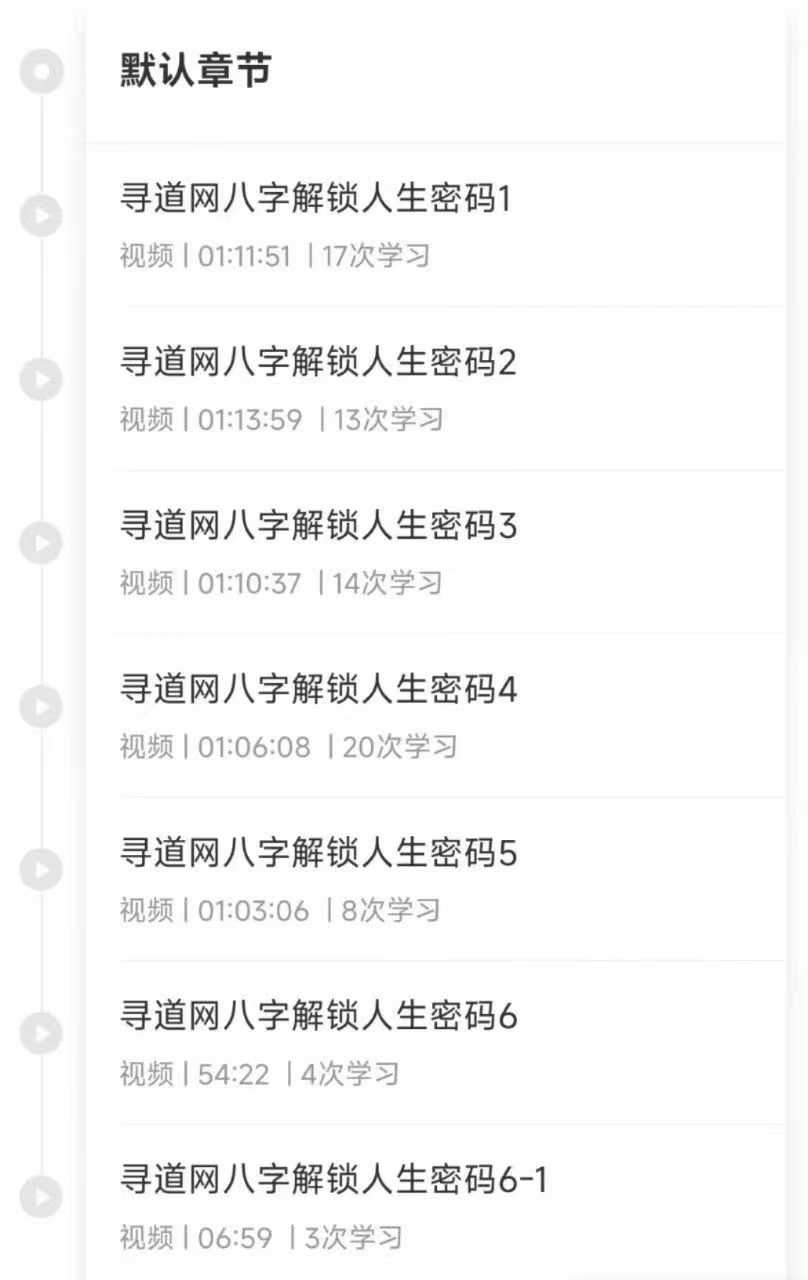Open video 寻道网八字解锁人生密码1
This screenshot has width=808, height=1280.
(316, 200)
